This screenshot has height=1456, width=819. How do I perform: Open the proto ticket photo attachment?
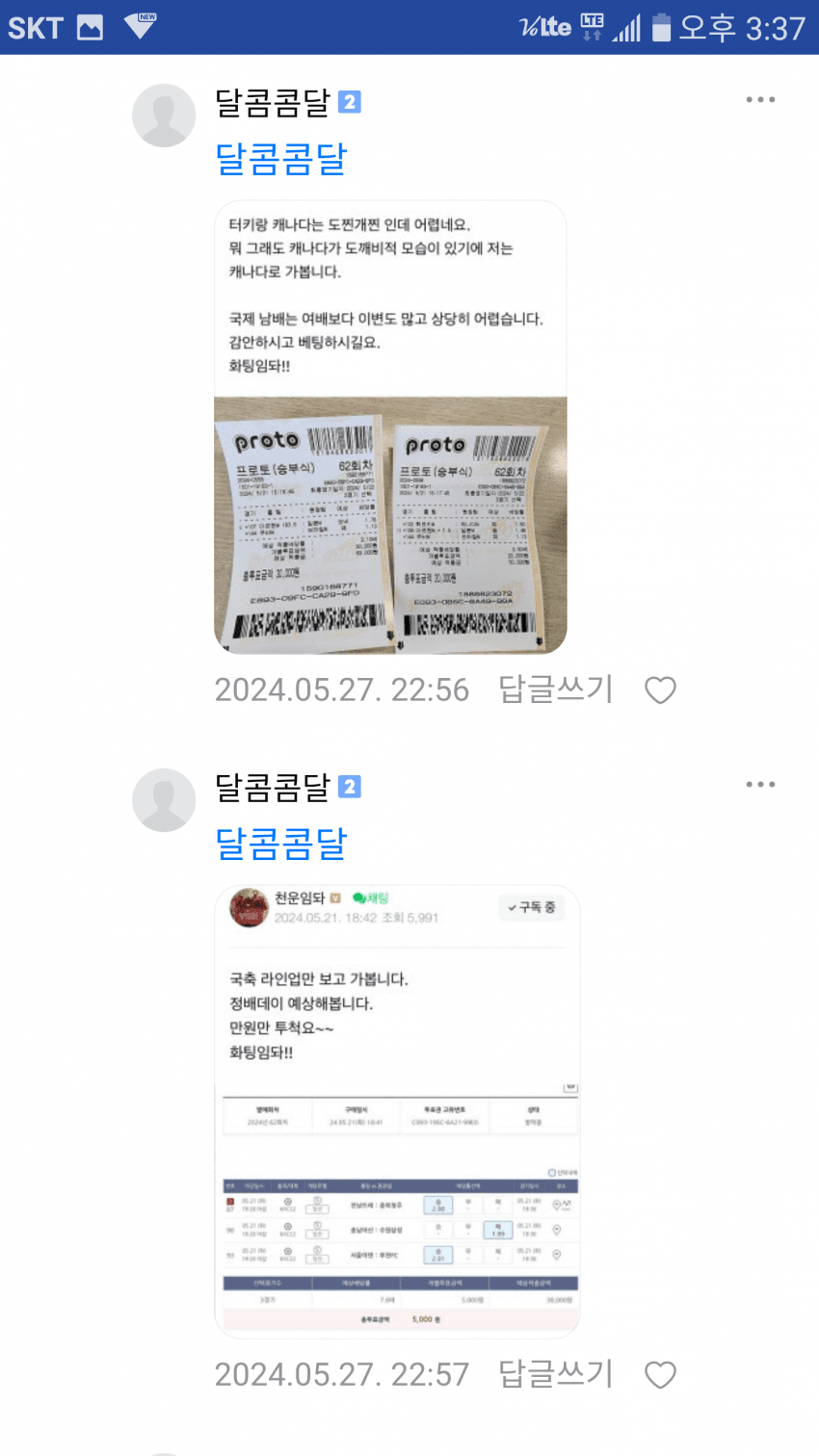pyautogui.click(x=390, y=525)
